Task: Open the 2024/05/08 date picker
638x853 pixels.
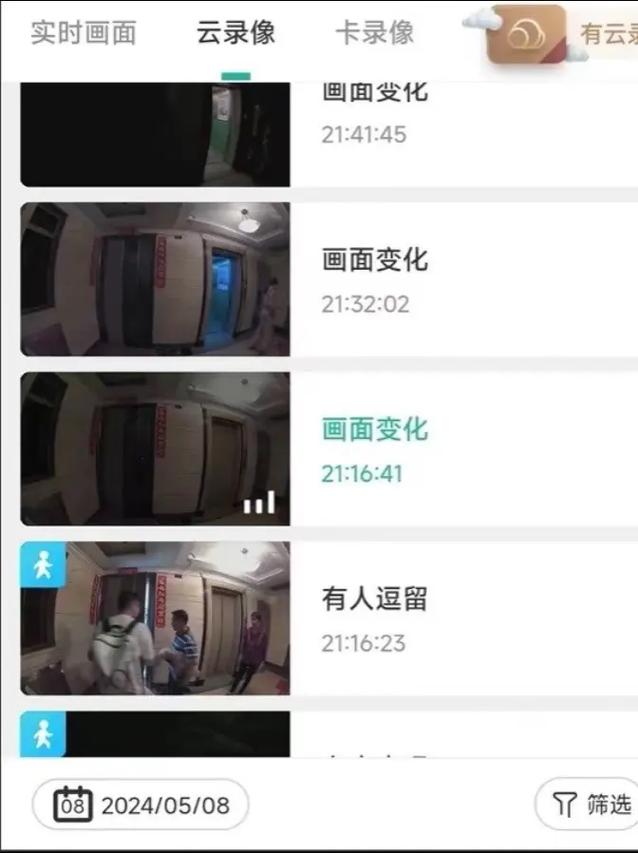Action: 140,805
